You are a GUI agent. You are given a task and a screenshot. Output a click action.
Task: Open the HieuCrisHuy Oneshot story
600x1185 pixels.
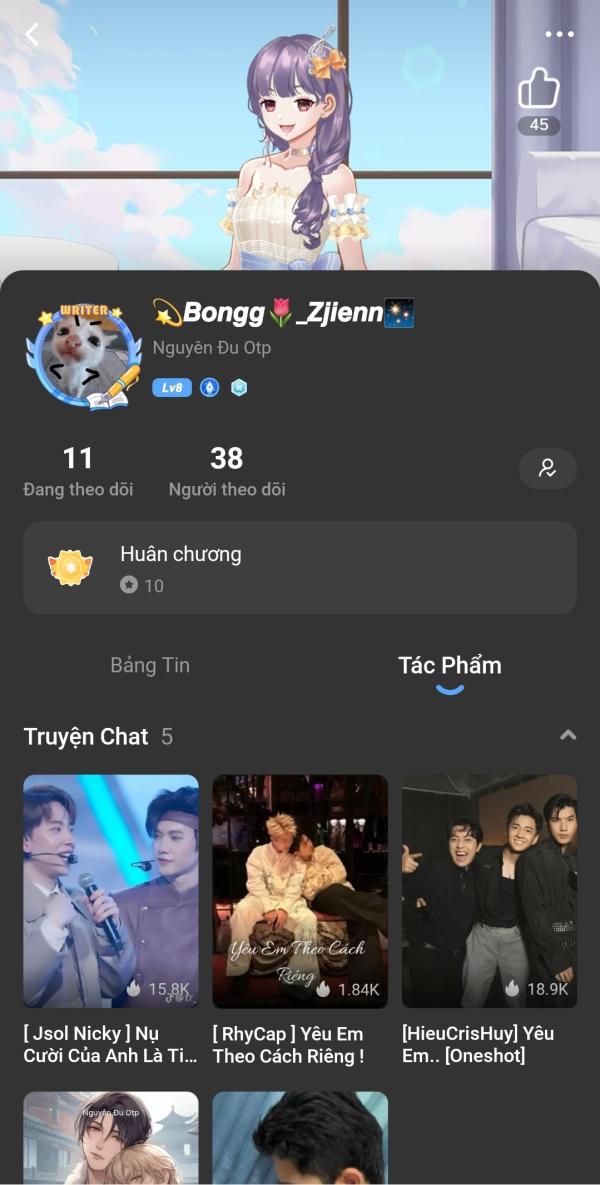(x=489, y=891)
